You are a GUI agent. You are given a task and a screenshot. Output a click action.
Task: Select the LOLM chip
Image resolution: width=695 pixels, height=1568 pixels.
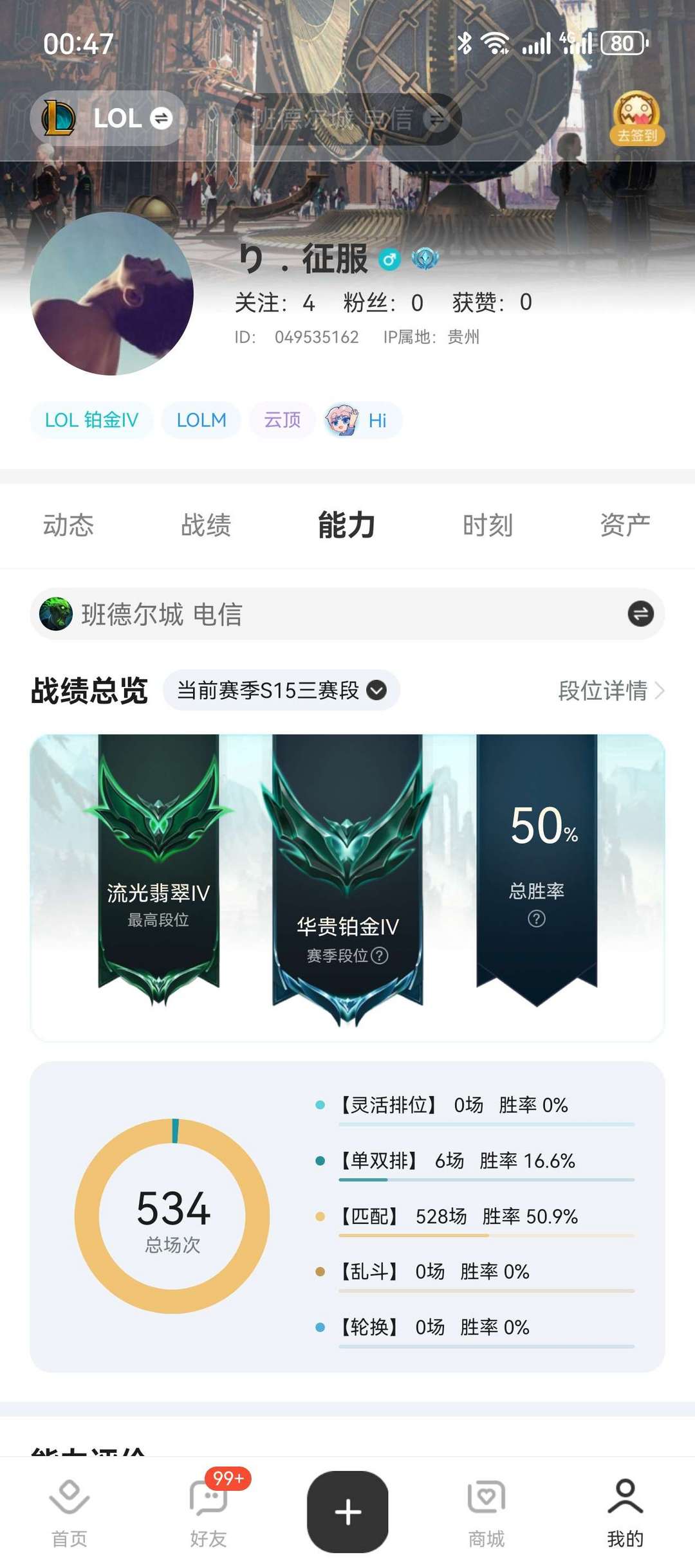coord(201,420)
